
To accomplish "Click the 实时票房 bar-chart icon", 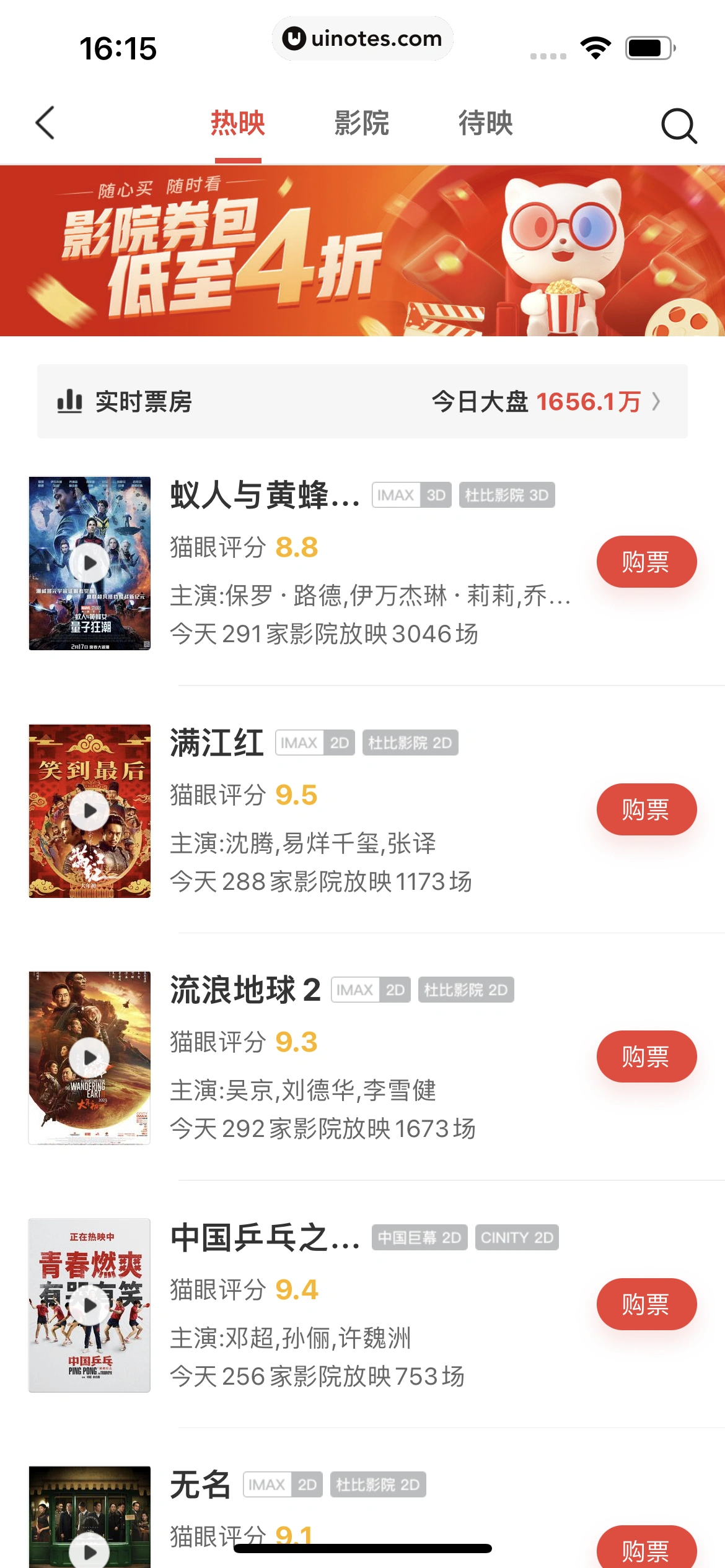I will click(x=70, y=401).
